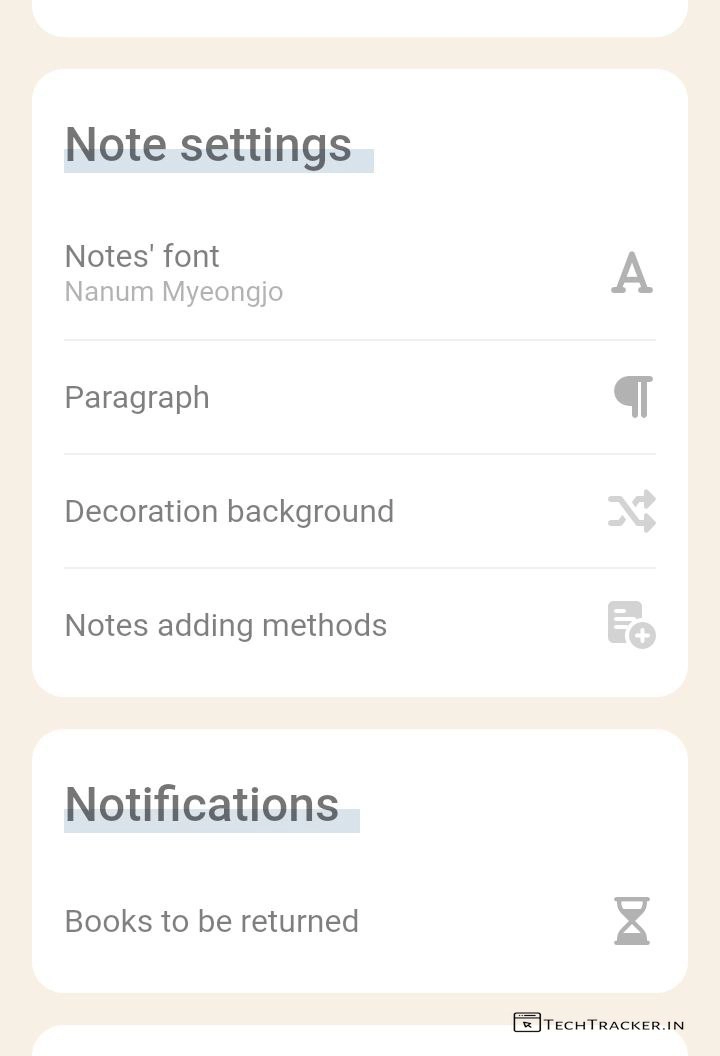Open Notes adding methods

[x=359, y=625]
